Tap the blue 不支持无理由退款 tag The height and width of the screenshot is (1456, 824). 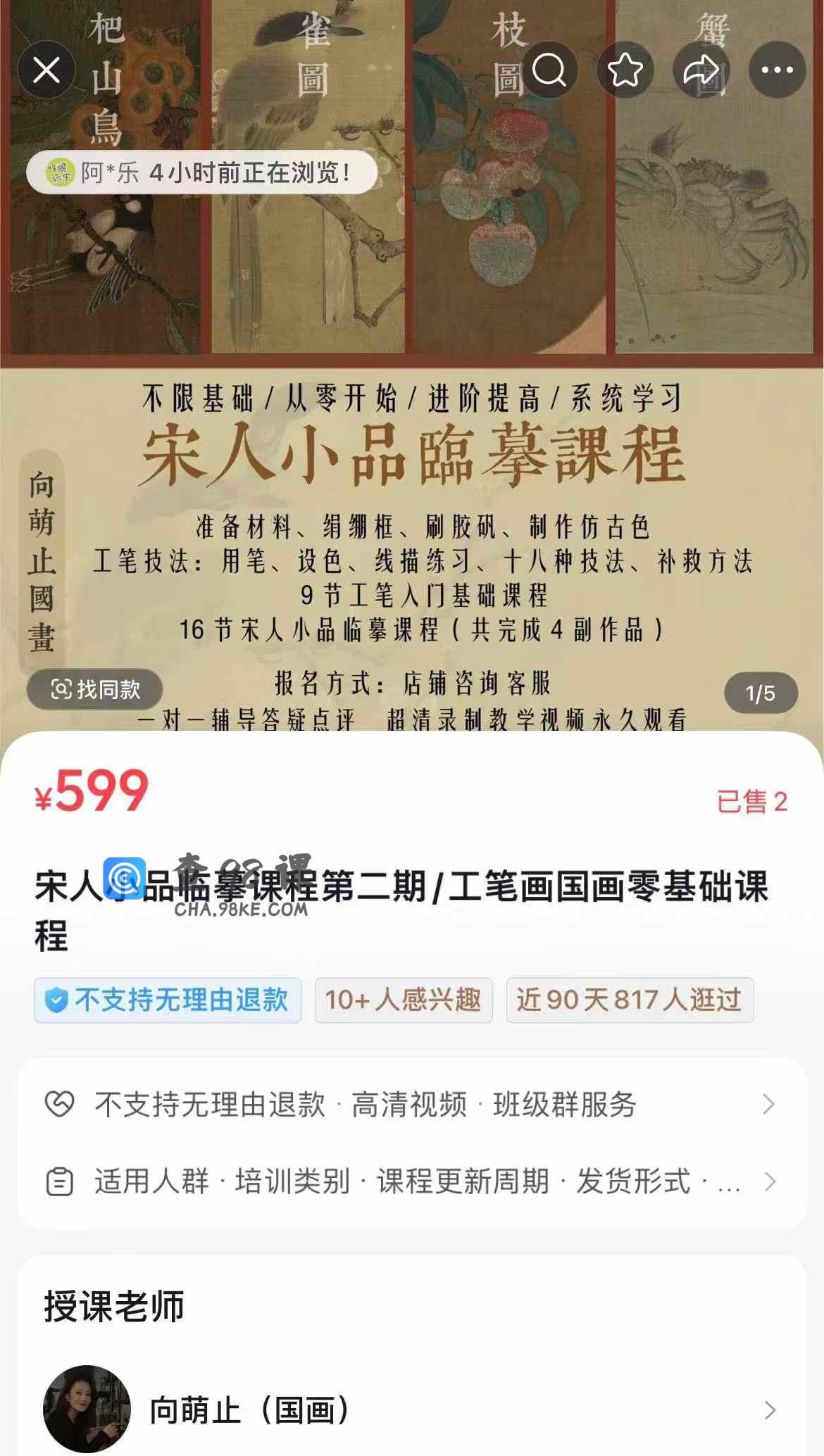click(x=168, y=1000)
